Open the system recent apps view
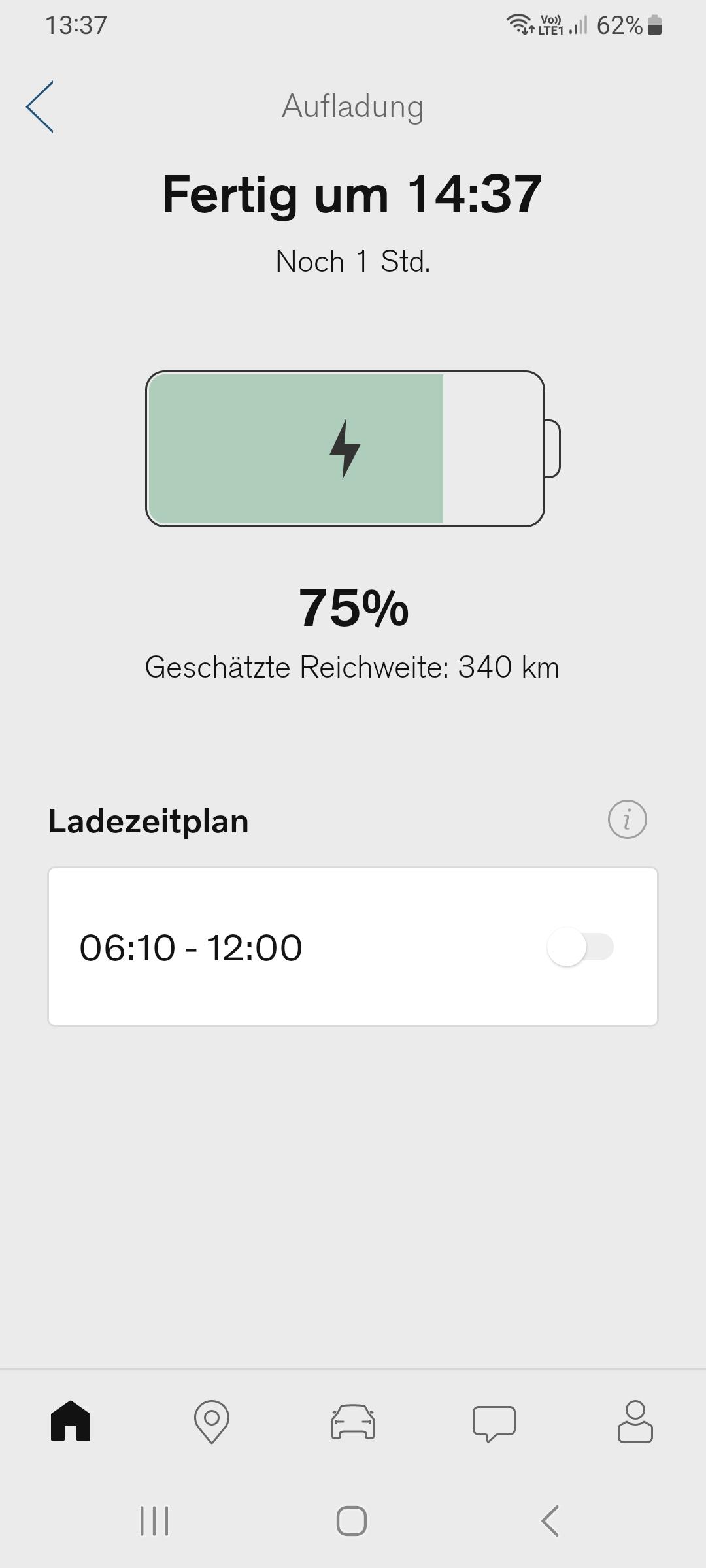Image resolution: width=706 pixels, height=1568 pixels. [x=155, y=1521]
